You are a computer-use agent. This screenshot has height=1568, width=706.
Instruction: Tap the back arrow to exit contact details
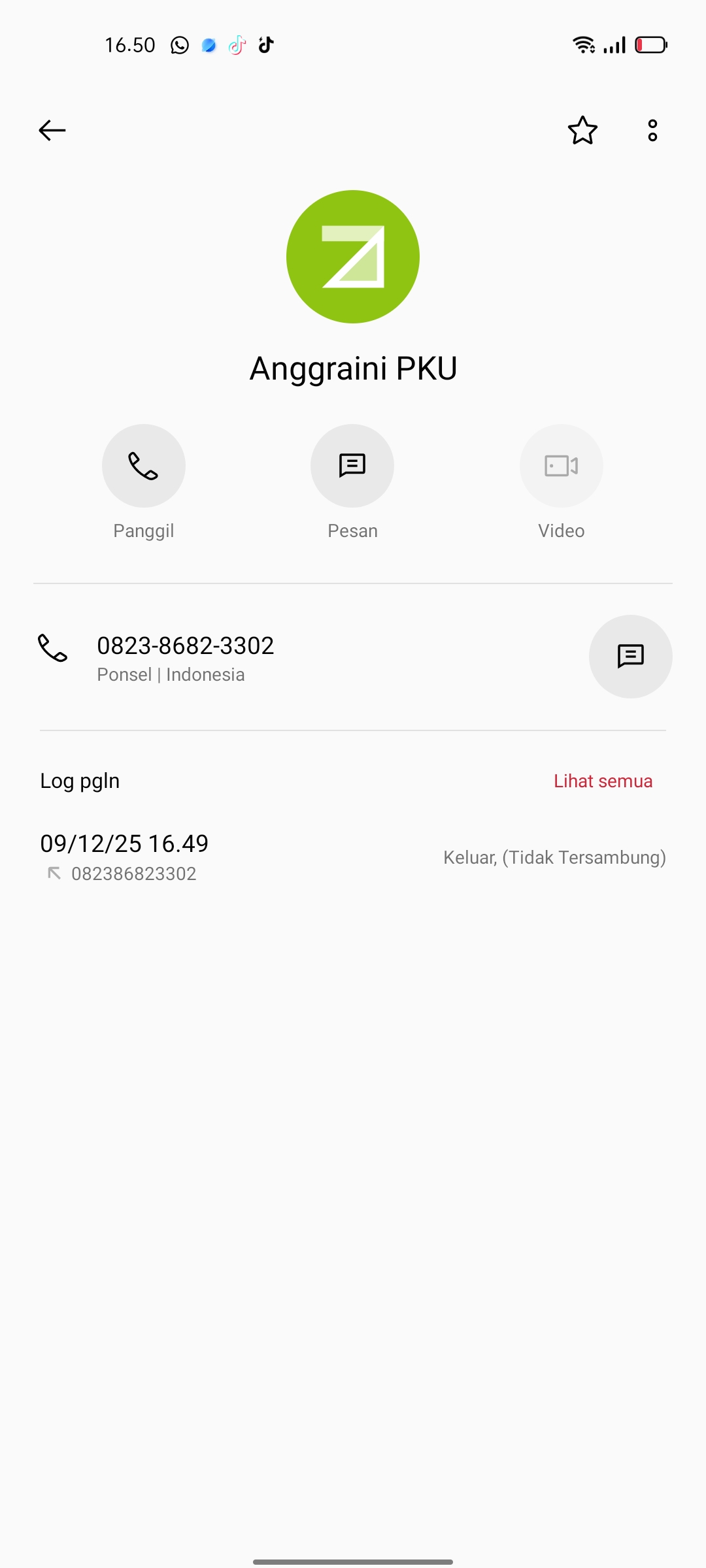[x=52, y=130]
